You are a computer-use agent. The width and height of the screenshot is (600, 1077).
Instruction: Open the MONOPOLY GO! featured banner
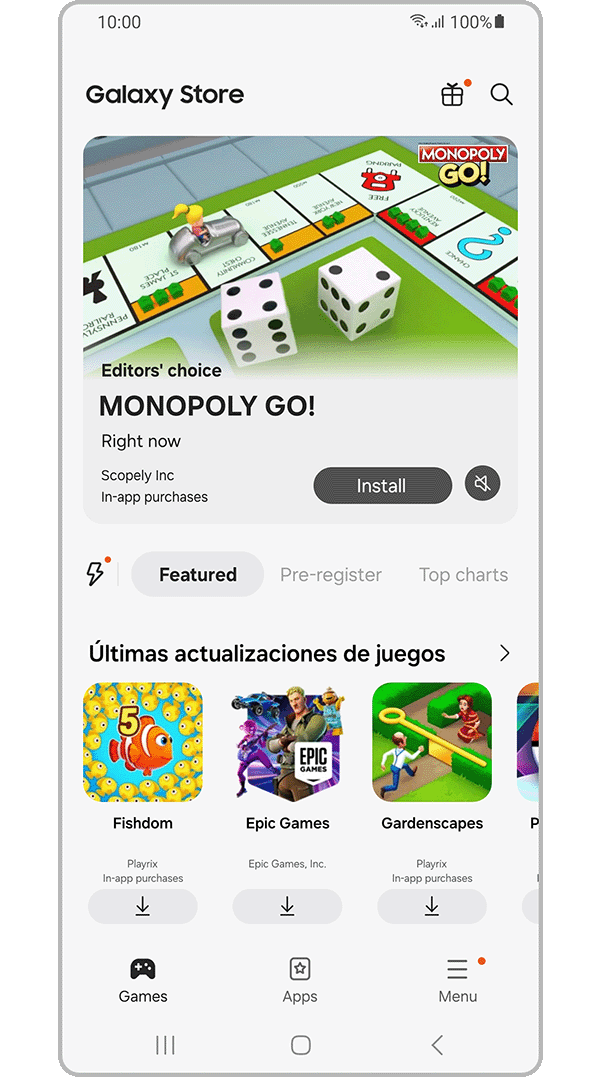pos(300,270)
